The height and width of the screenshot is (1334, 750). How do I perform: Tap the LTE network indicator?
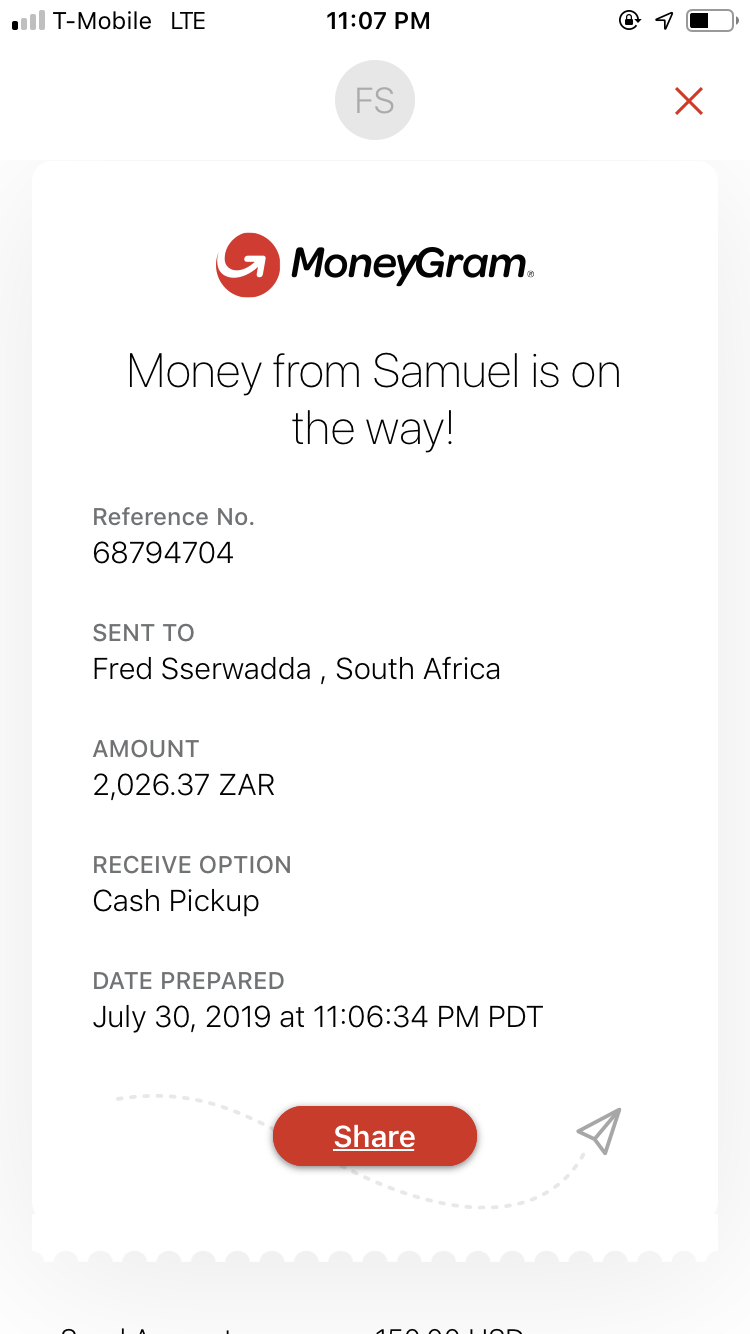186,20
